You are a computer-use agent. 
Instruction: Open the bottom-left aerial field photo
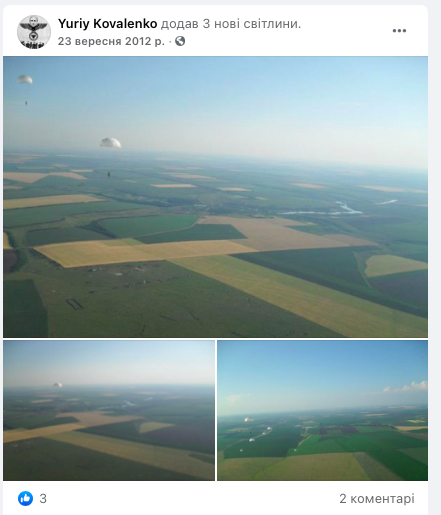109,410
